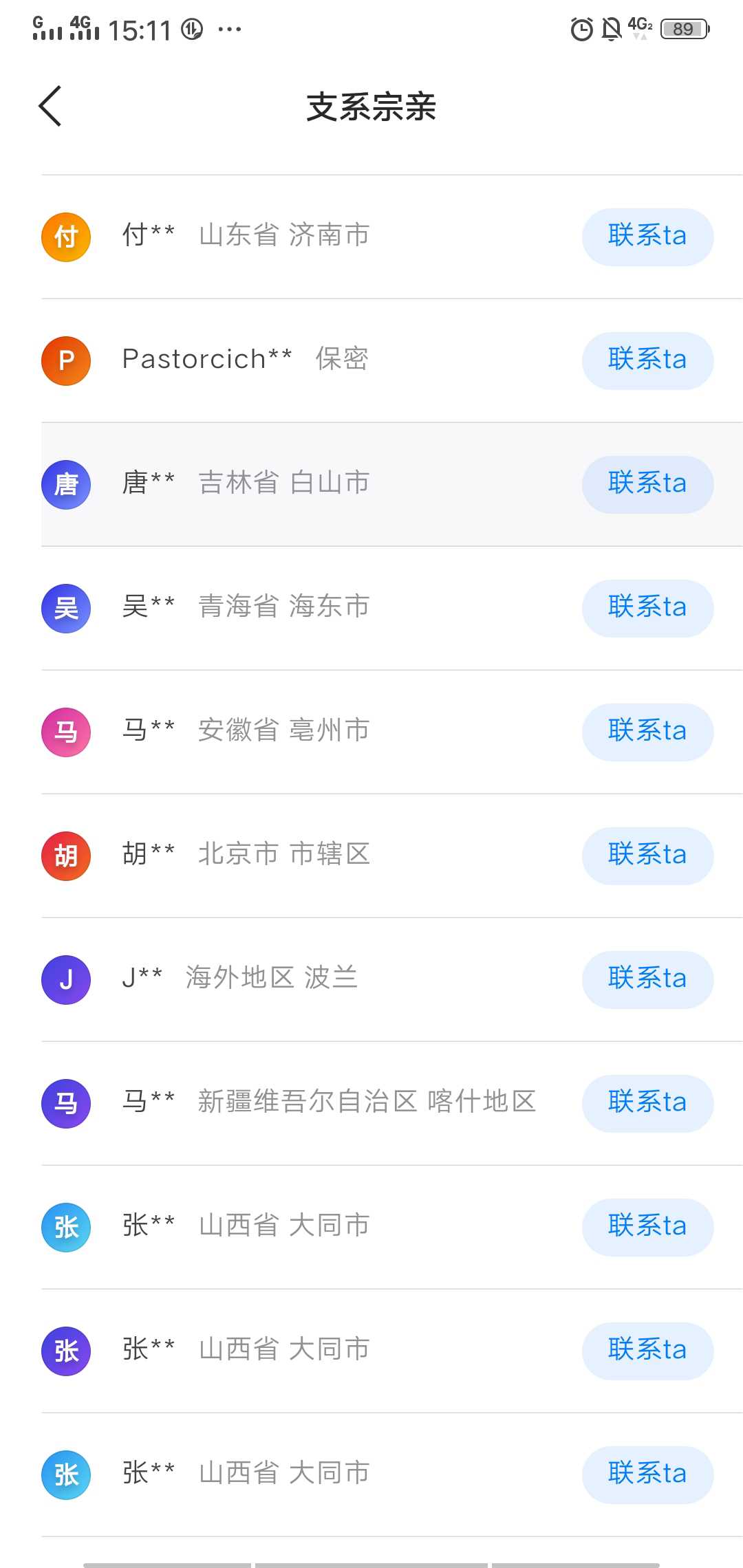Open the 吴** 青海省 海东市 row
This screenshot has height=1568, width=743.
point(392,608)
